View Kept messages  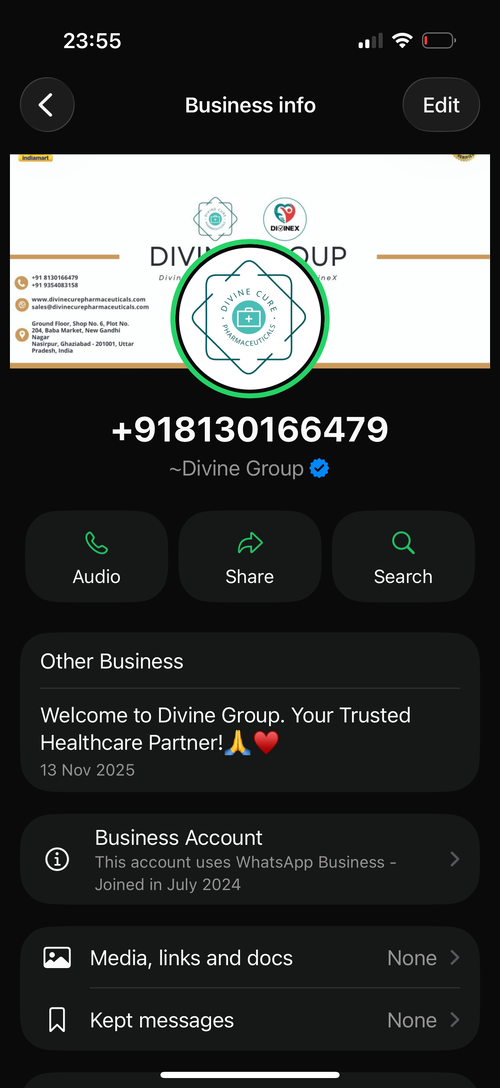pyautogui.click(x=250, y=1020)
